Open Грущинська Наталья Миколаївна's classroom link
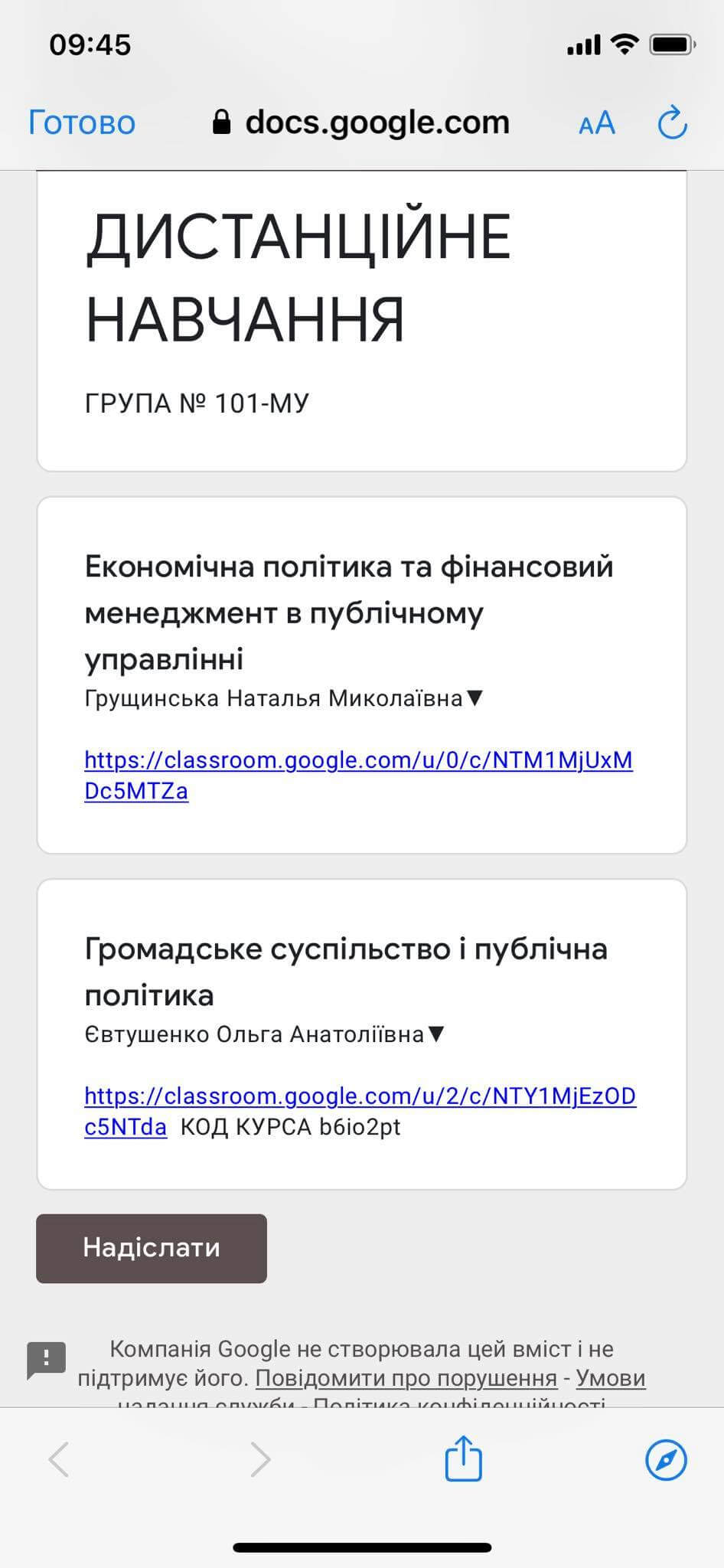The height and width of the screenshot is (1568, 724). point(358,775)
